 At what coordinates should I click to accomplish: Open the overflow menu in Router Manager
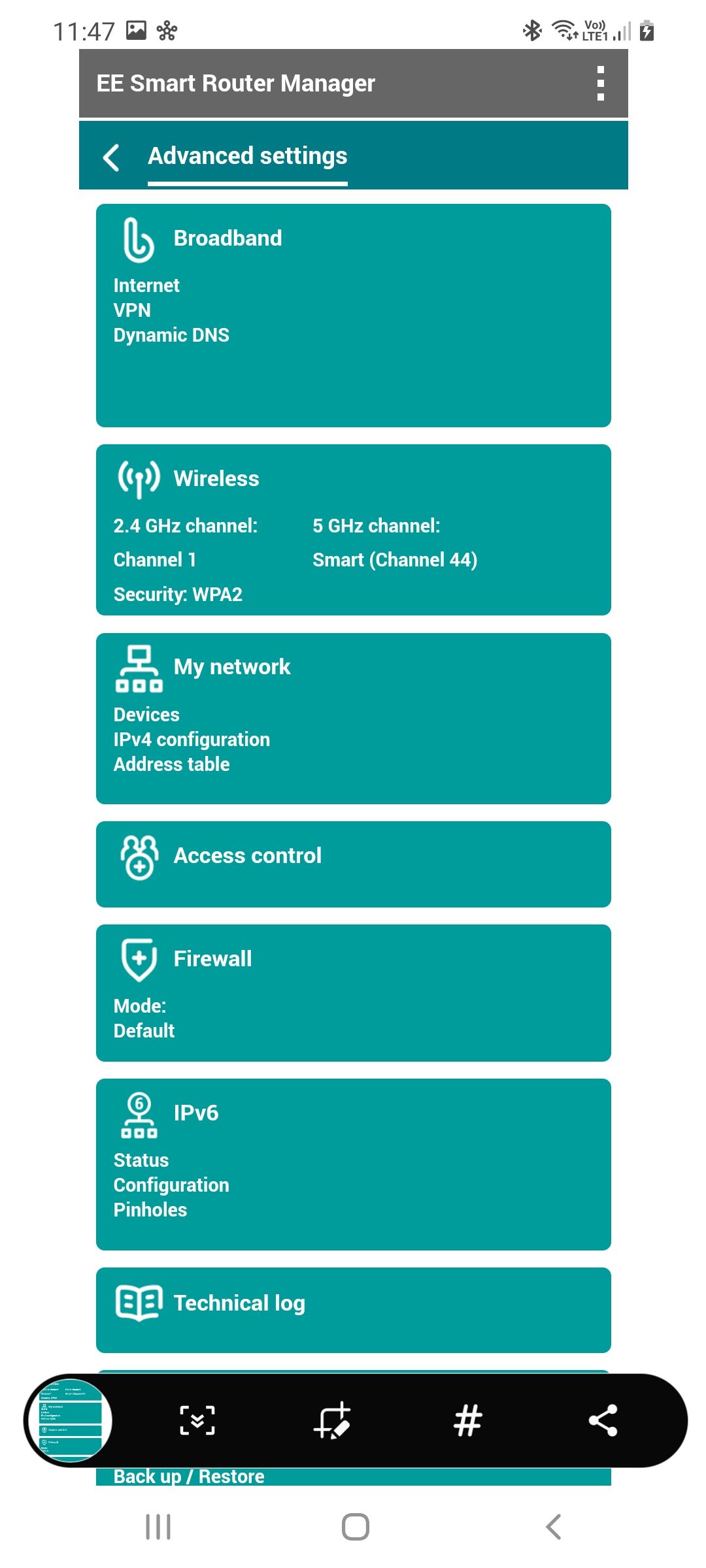pos(600,84)
